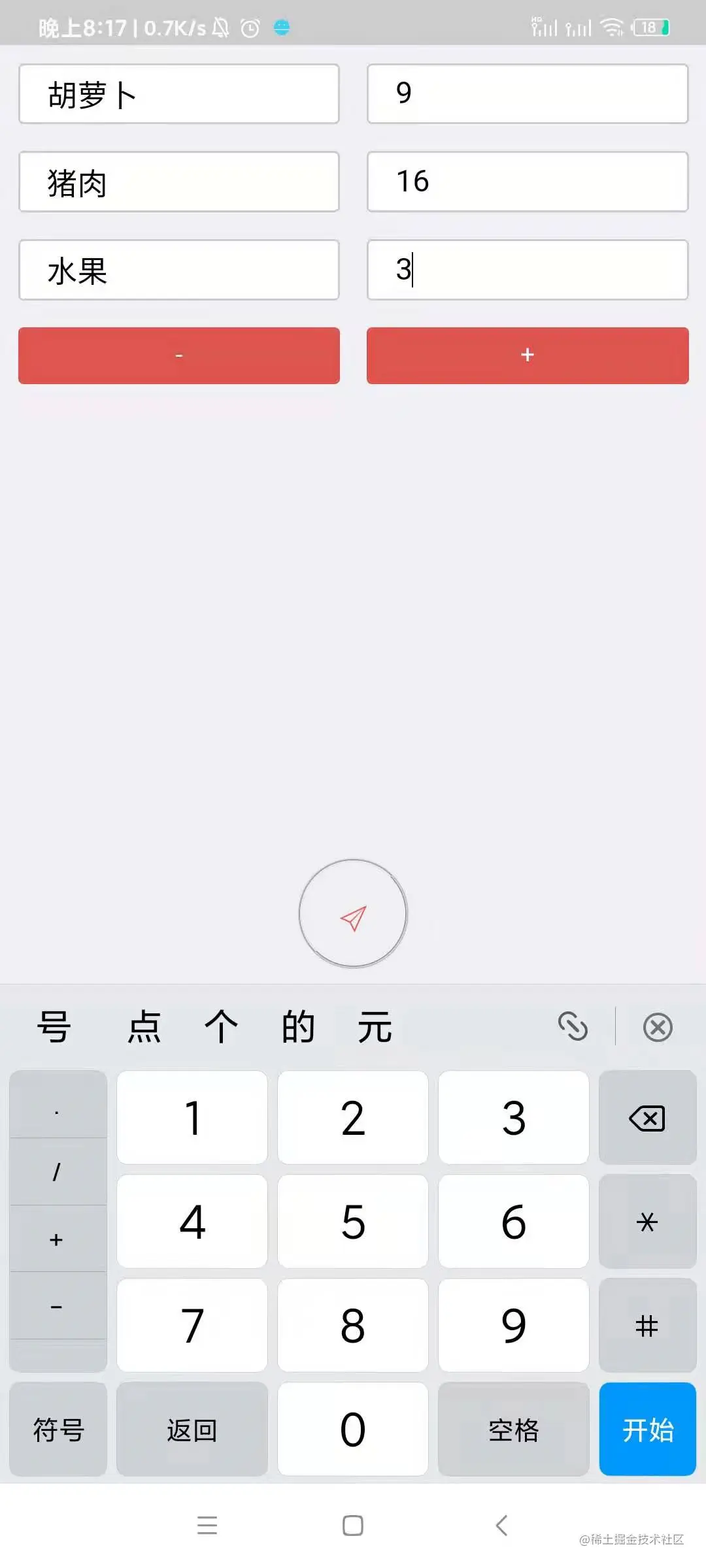Choose the 元 keyboard suggestion
The width and height of the screenshot is (706, 1568).
point(375,1027)
